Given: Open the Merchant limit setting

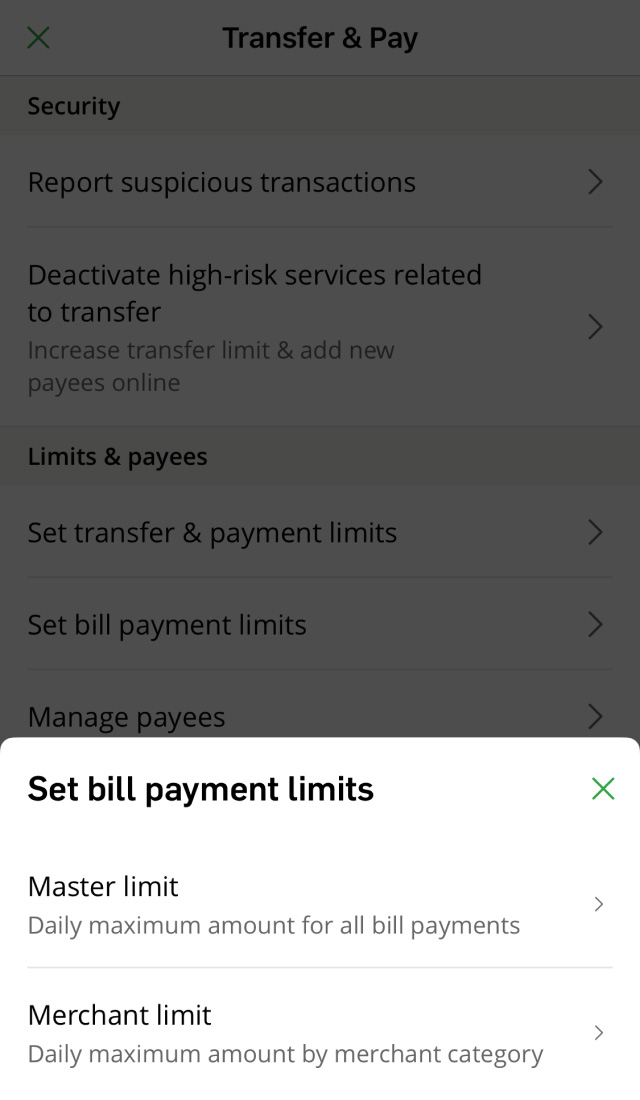Looking at the screenshot, I should pos(318,1033).
